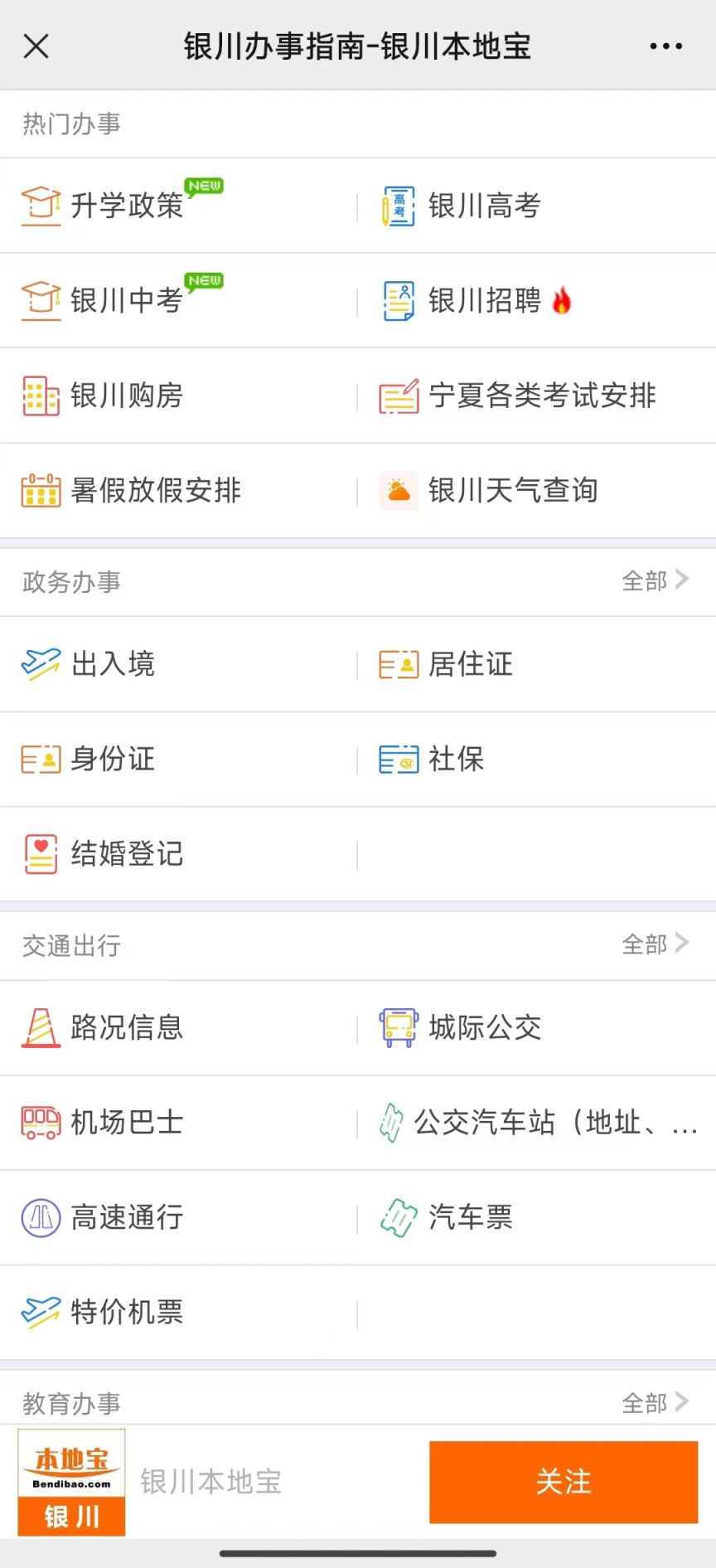This screenshot has height=1568, width=716.
Task: View 全部 in the 交通出行 section
Action: [x=656, y=944]
